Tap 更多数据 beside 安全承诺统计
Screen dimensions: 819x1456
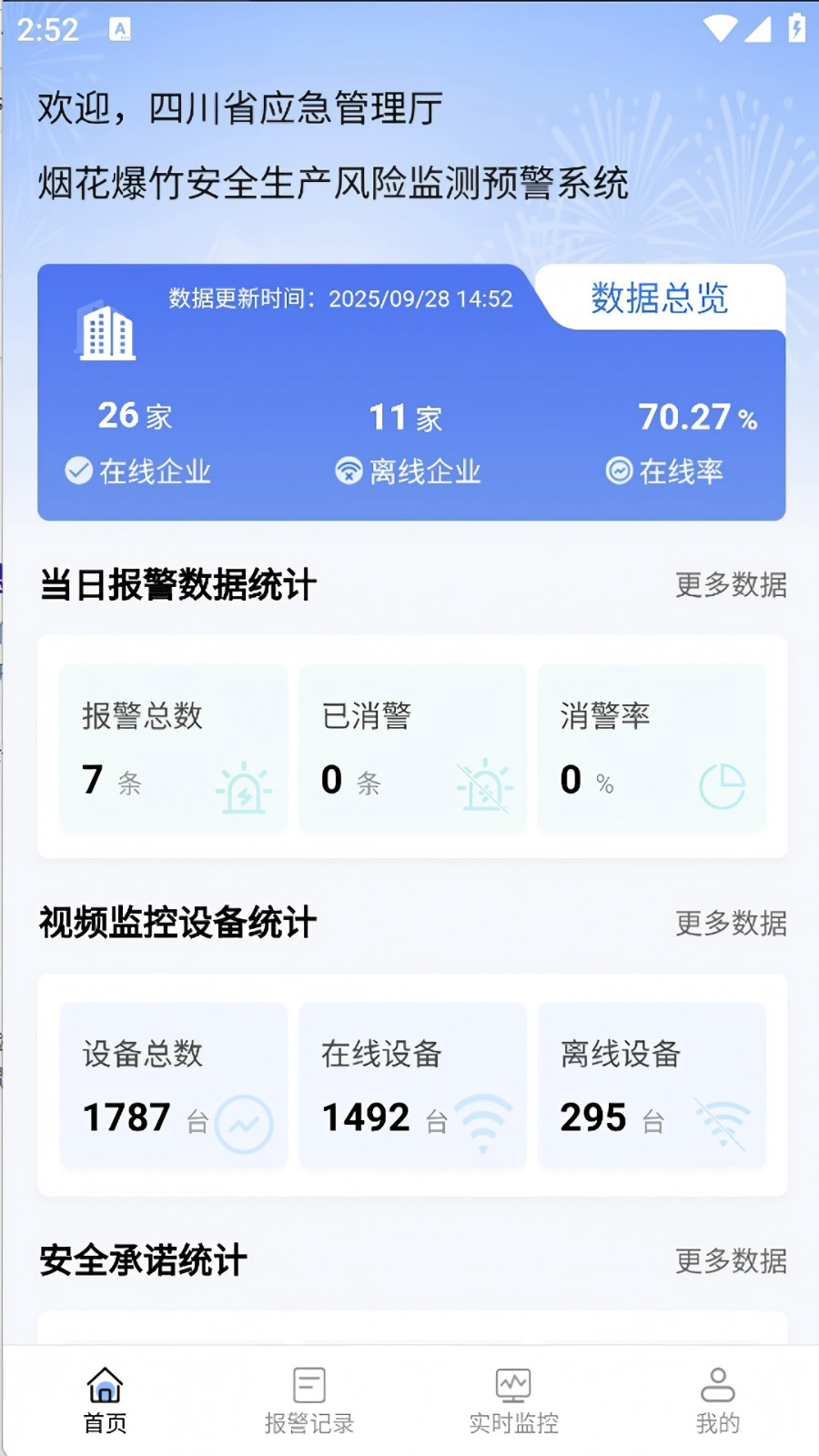(731, 1261)
